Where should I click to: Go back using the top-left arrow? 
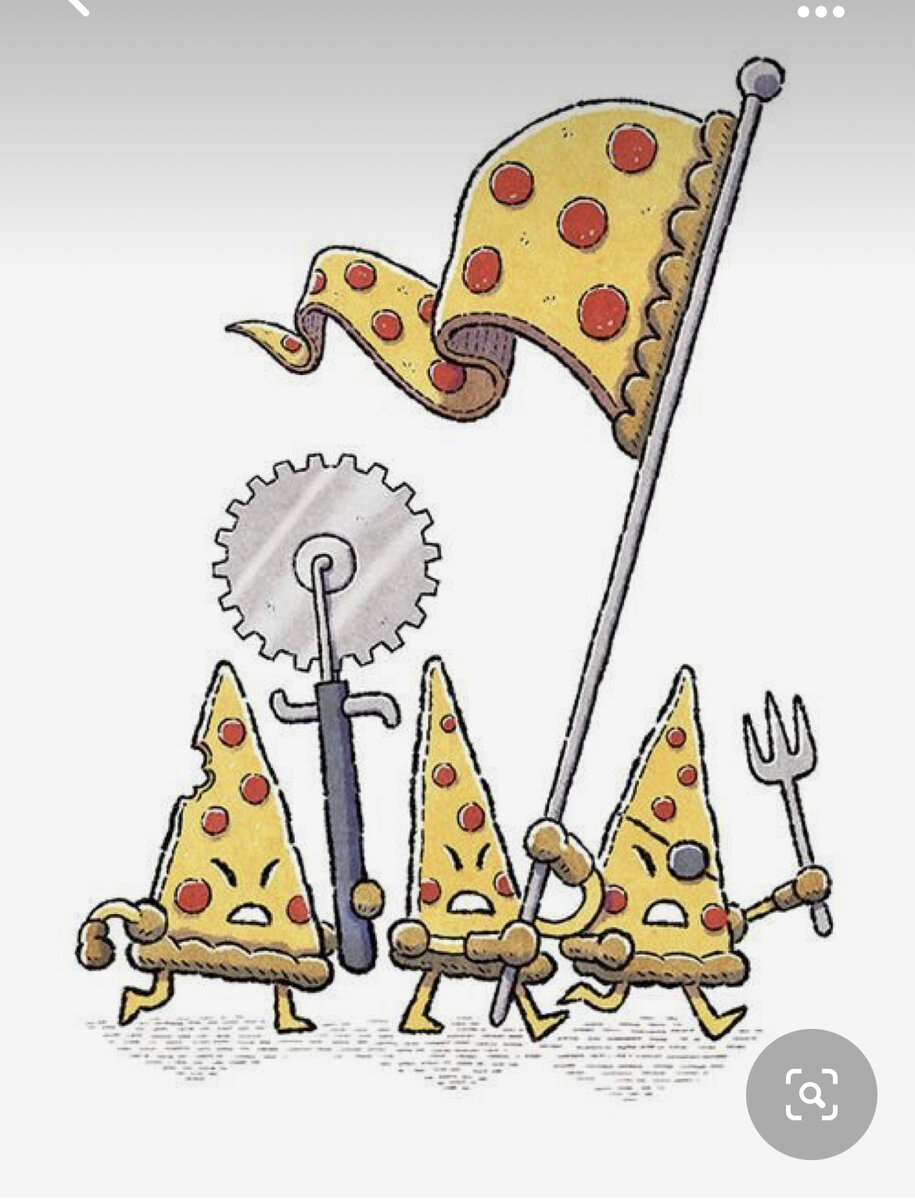[x=77, y=6]
